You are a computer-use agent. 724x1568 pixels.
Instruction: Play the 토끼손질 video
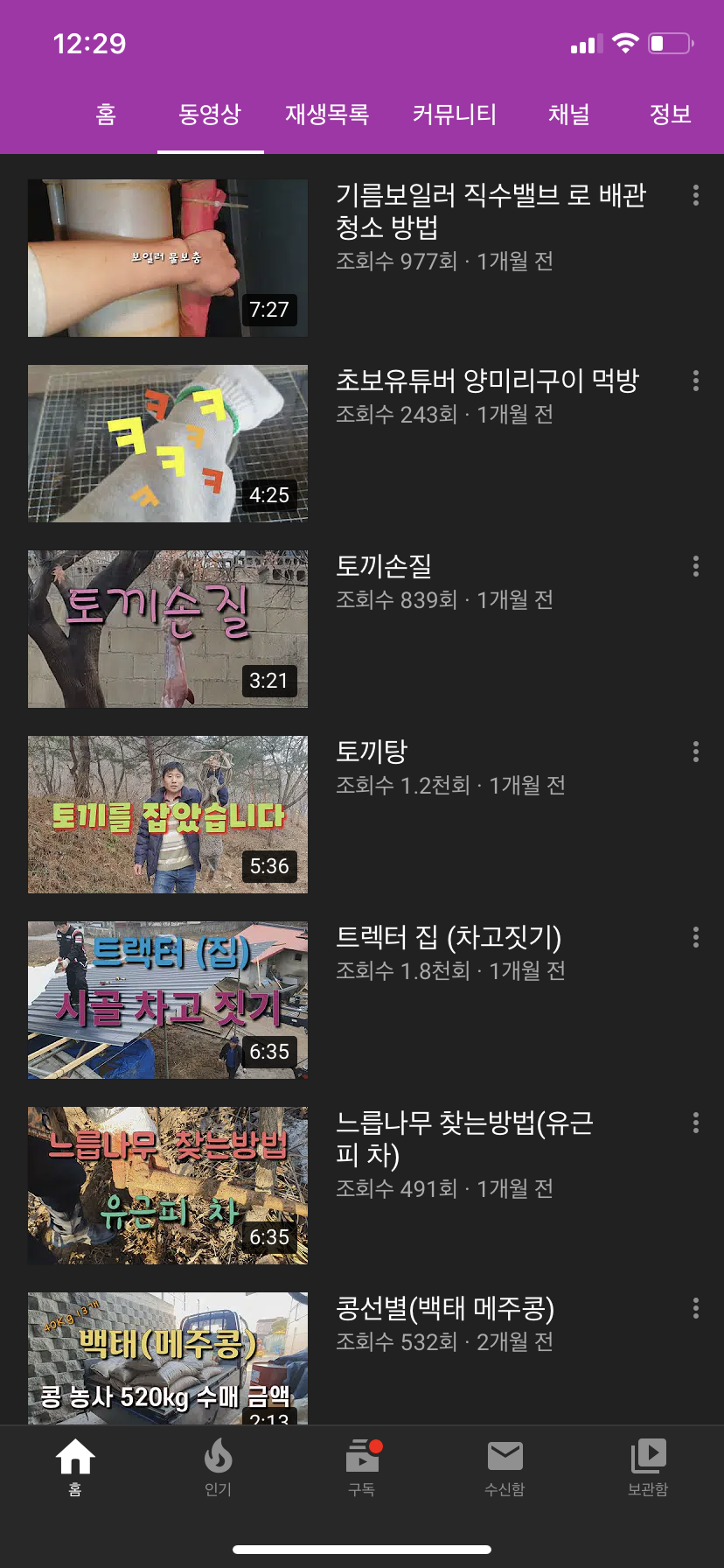tap(168, 629)
